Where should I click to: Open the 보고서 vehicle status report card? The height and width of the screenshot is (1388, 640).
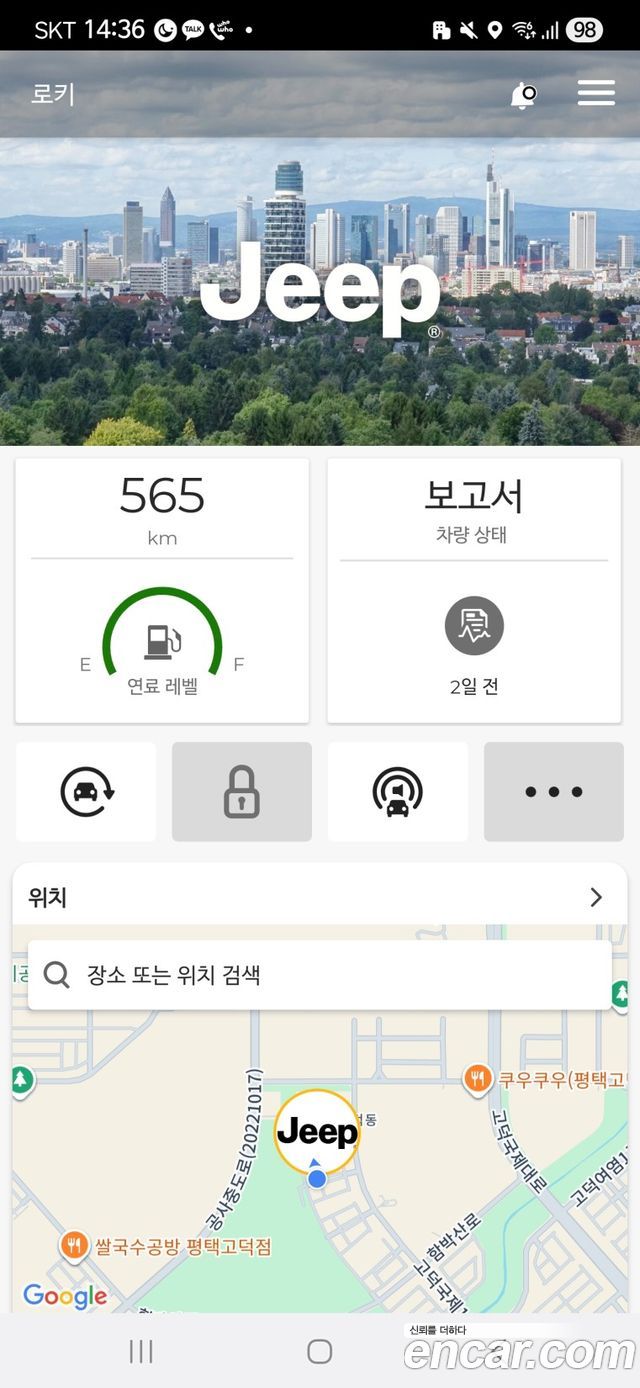coord(474,590)
